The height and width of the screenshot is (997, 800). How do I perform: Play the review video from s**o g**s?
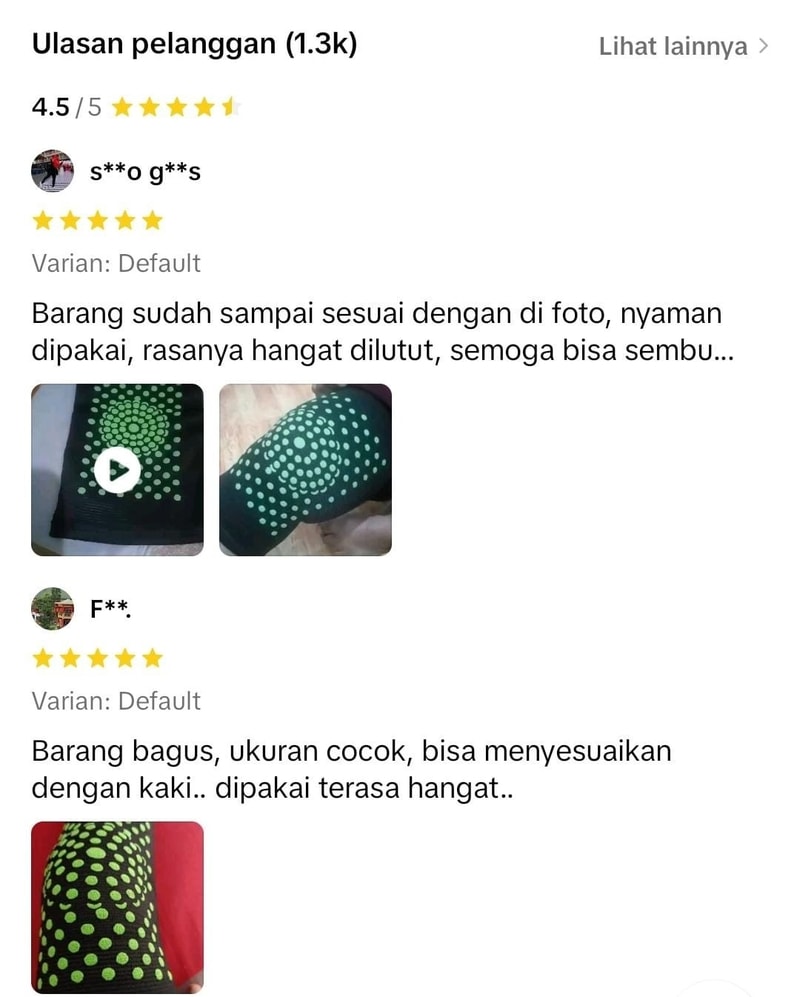pos(117,469)
